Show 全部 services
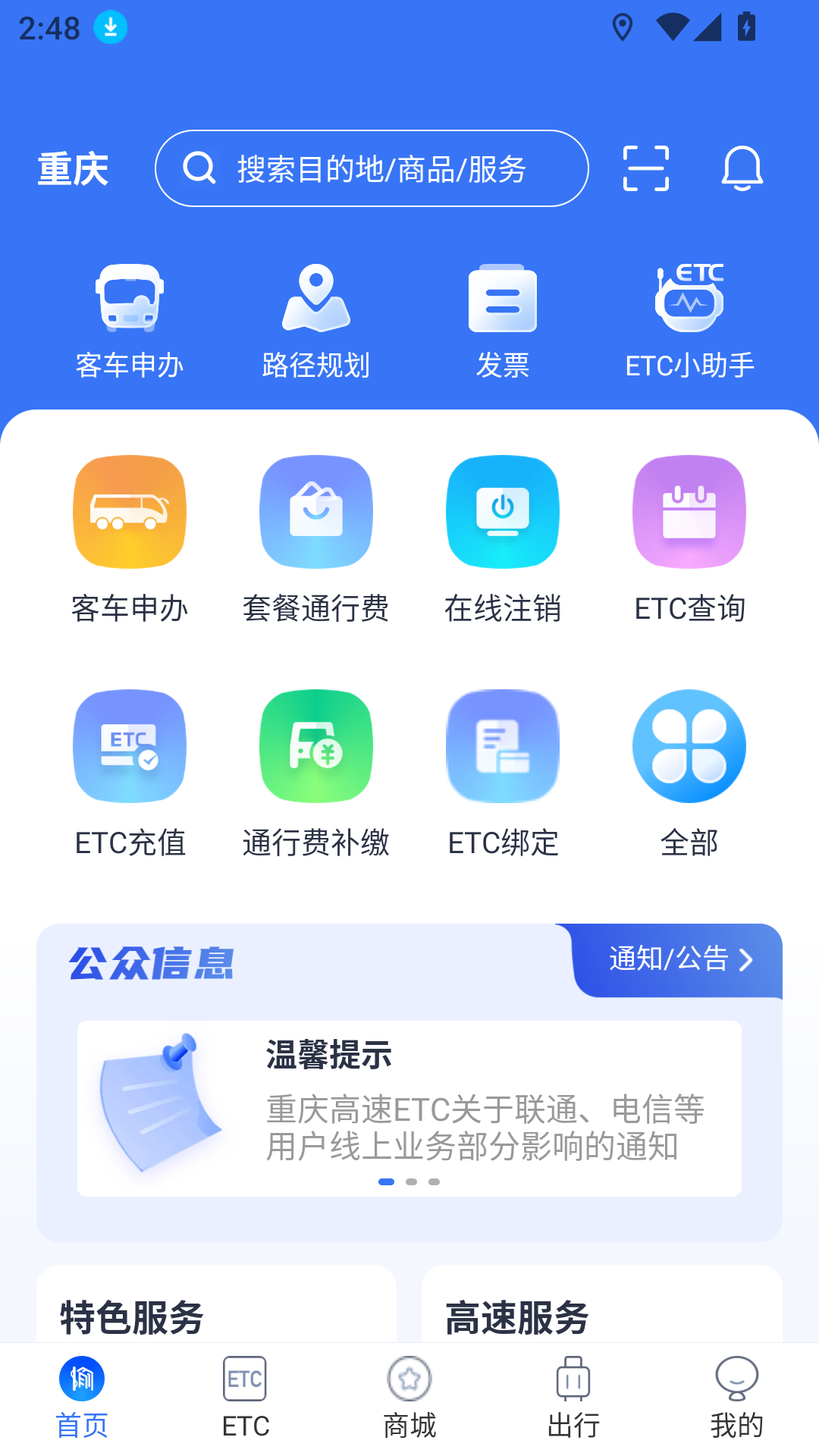Viewport: 819px width, 1456px height. pos(689,772)
